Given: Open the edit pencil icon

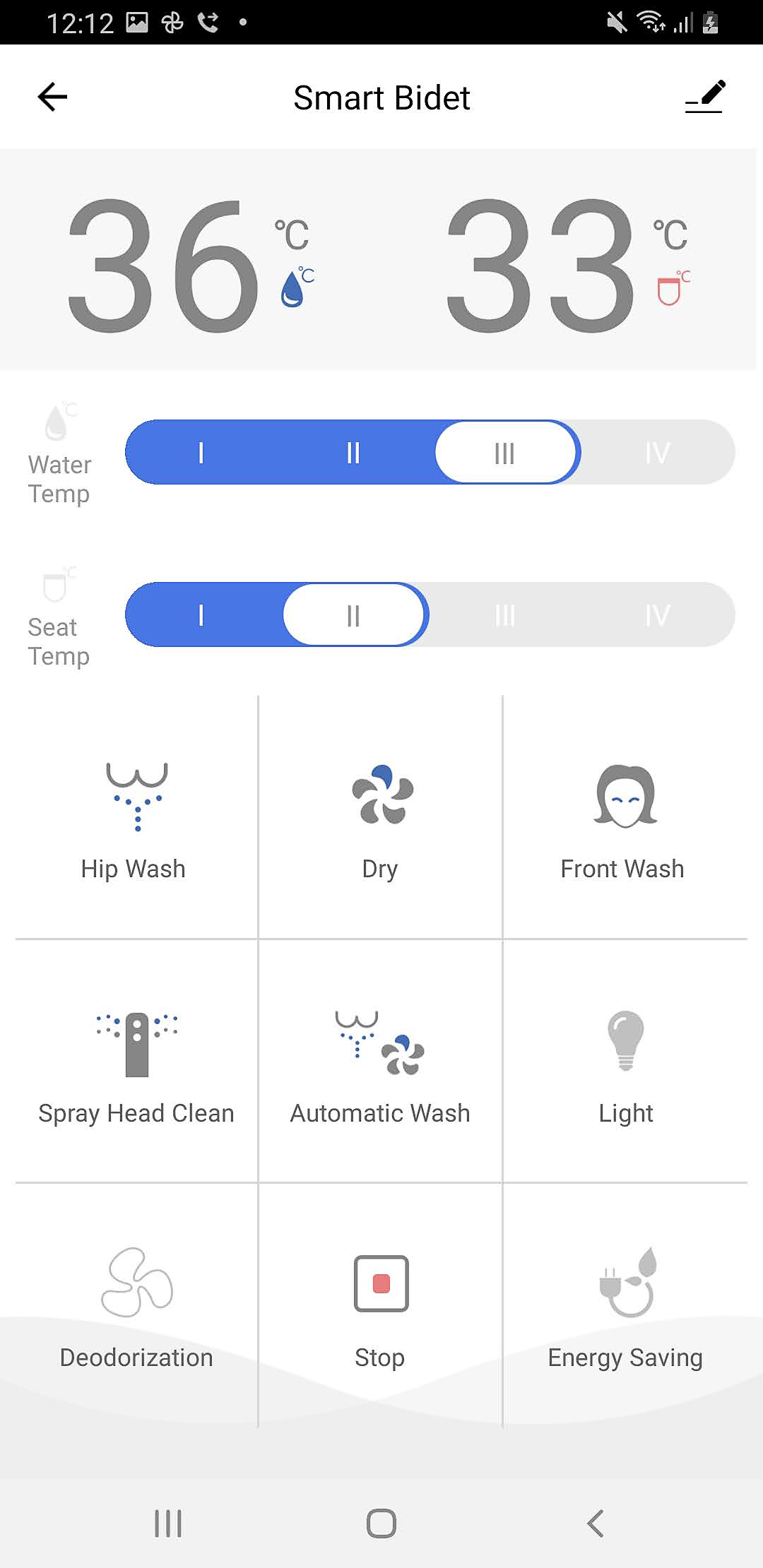Looking at the screenshot, I should click(705, 97).
